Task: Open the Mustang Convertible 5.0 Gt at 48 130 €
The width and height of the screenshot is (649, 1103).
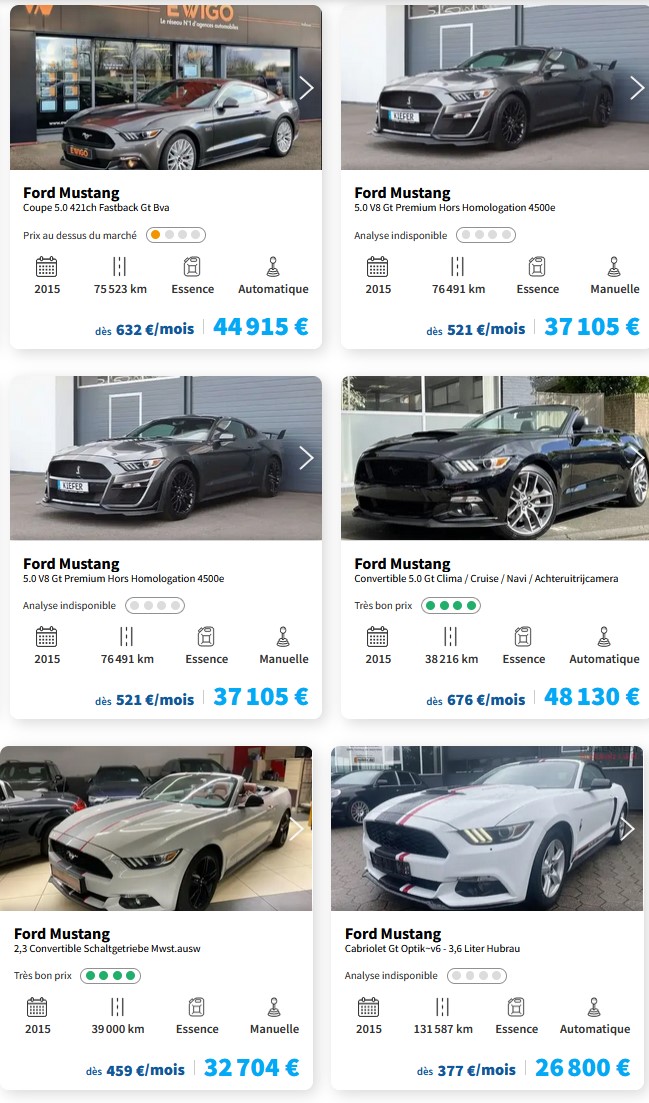Action: coord(402,564)
